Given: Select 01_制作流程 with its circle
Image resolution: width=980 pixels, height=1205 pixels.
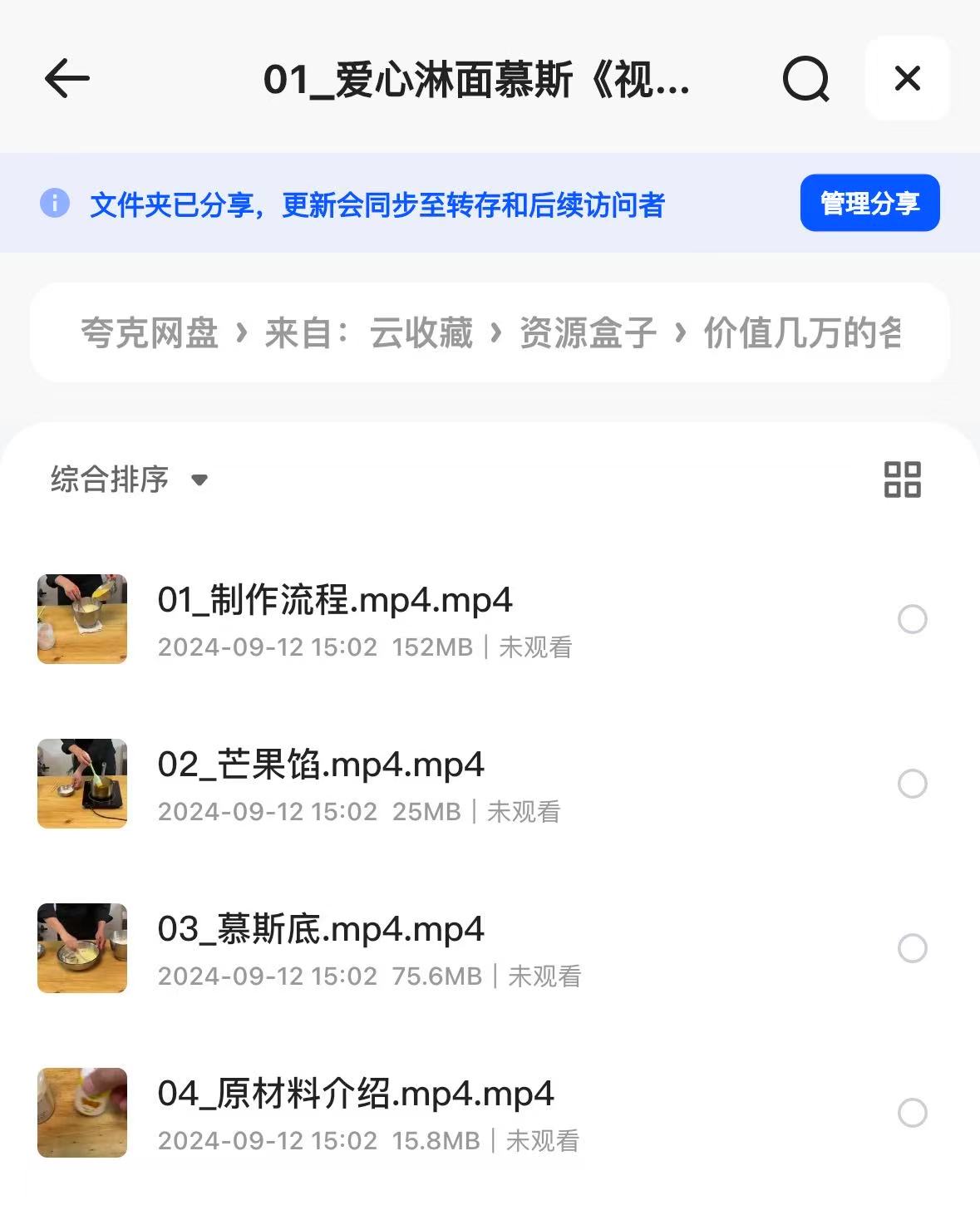Looking at the screenshot, I should [912, 619].
